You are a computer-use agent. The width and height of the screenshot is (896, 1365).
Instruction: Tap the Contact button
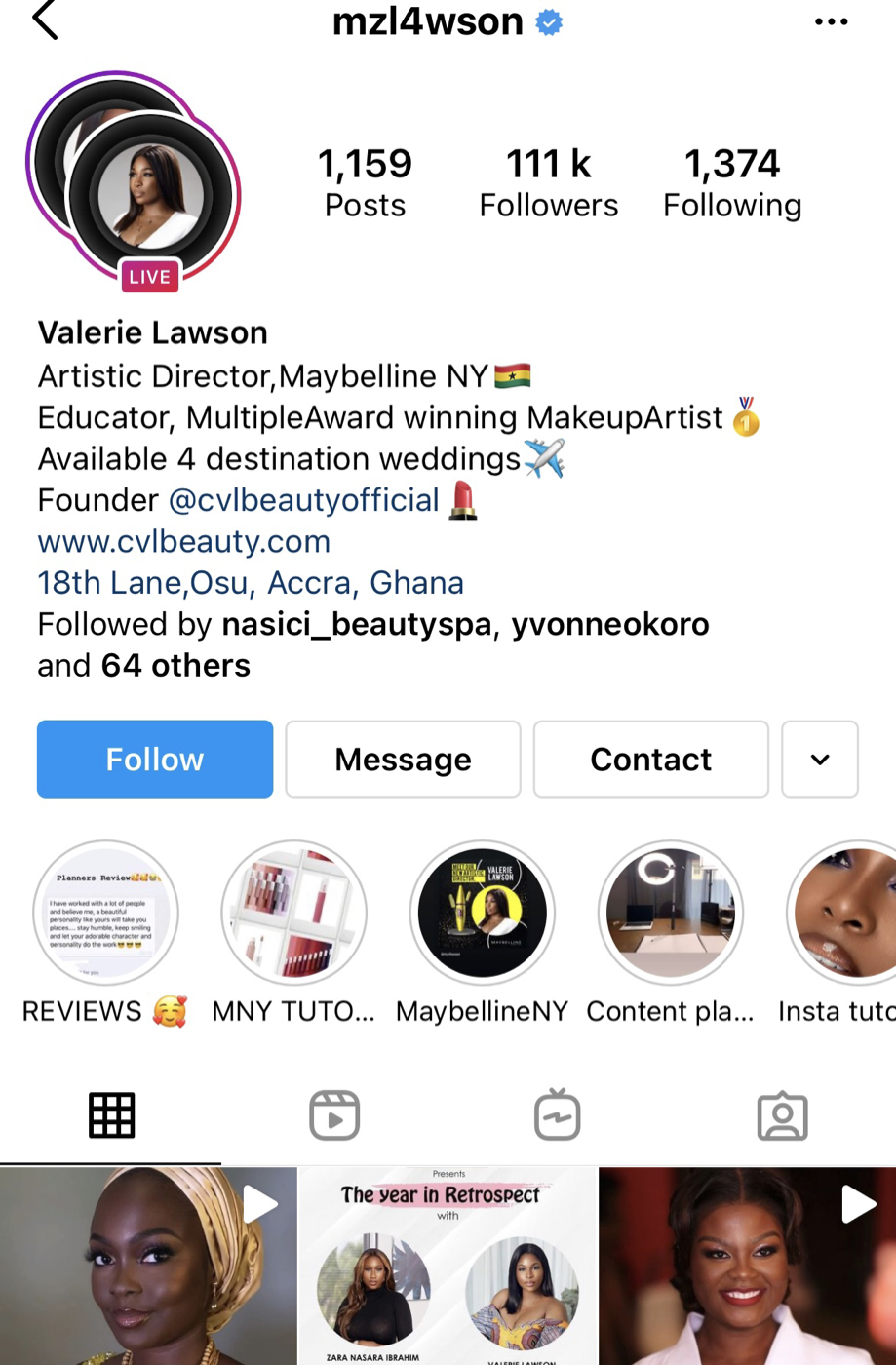[x=650, y=759]
